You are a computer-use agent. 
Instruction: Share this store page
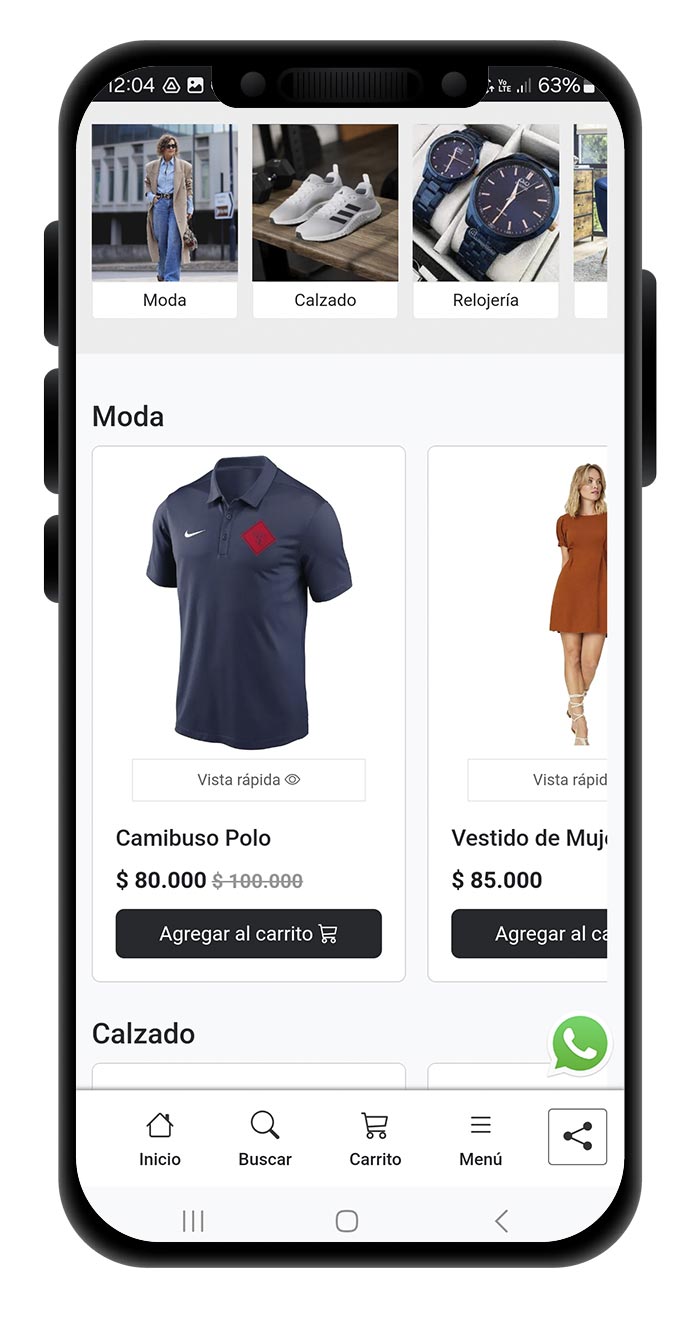[577, 1137]
